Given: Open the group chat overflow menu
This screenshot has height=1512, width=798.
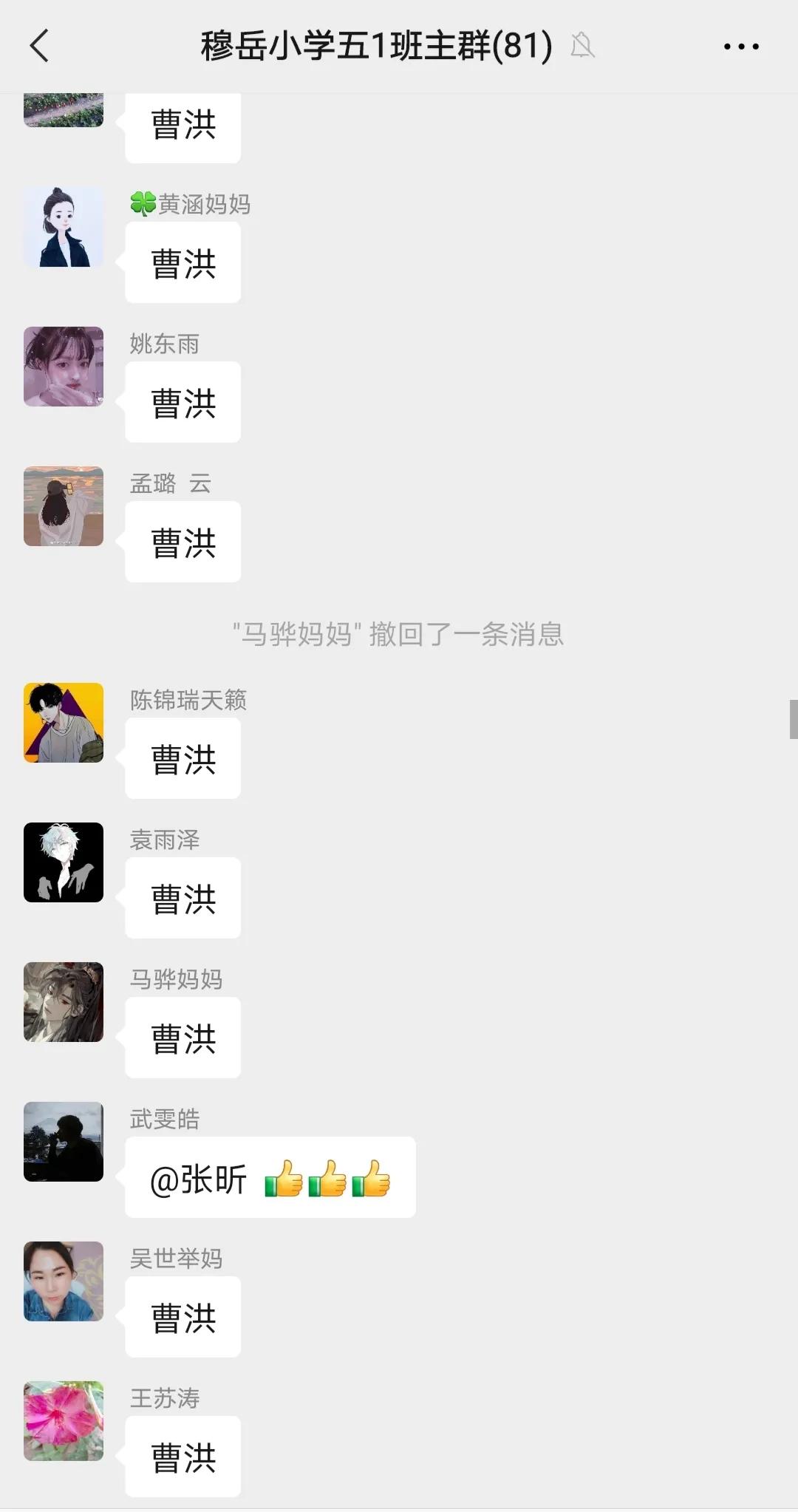Looking at the screenshot, I should (x=740, y=47).
